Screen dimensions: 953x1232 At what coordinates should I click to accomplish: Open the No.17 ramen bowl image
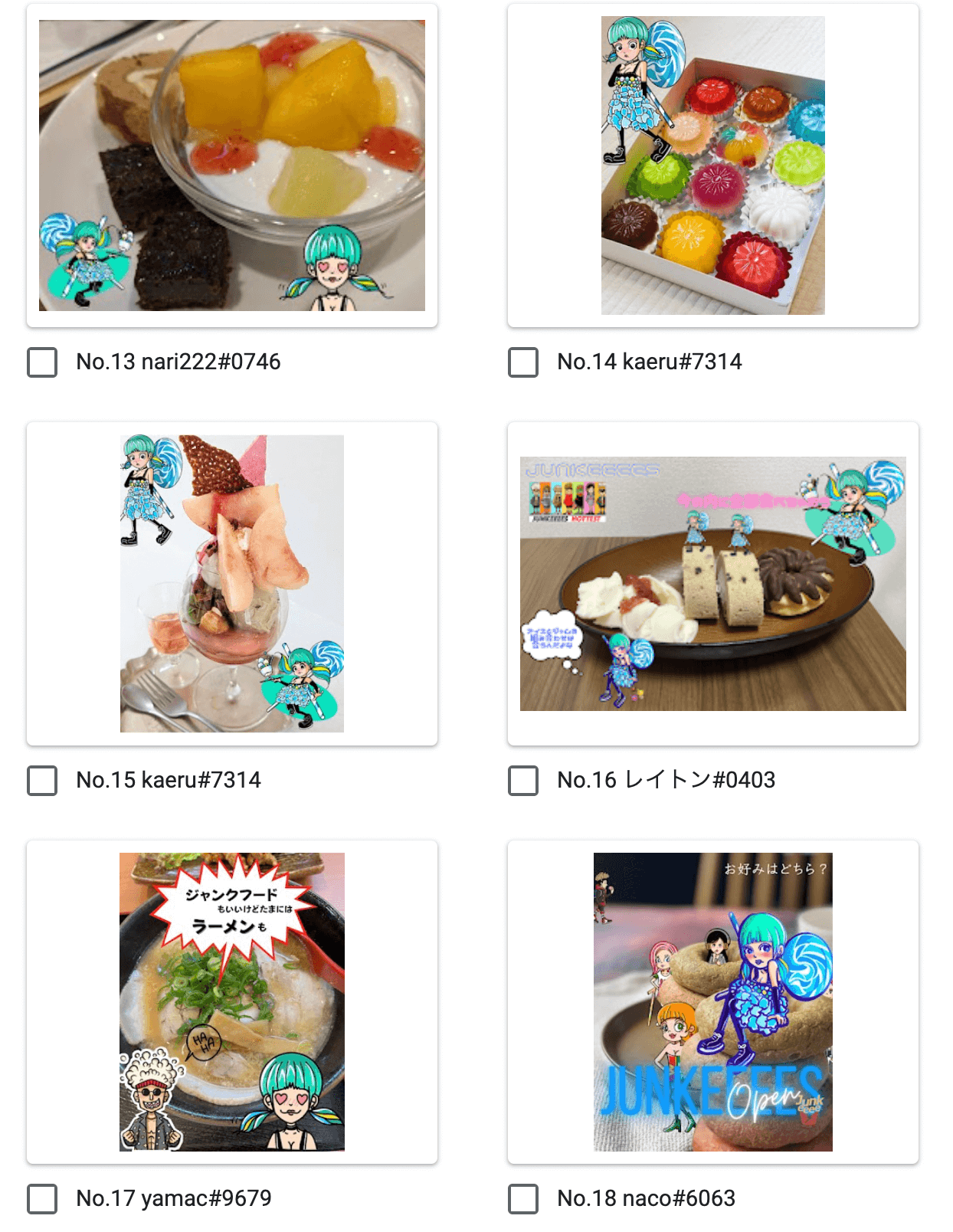tap(232, 1002)
